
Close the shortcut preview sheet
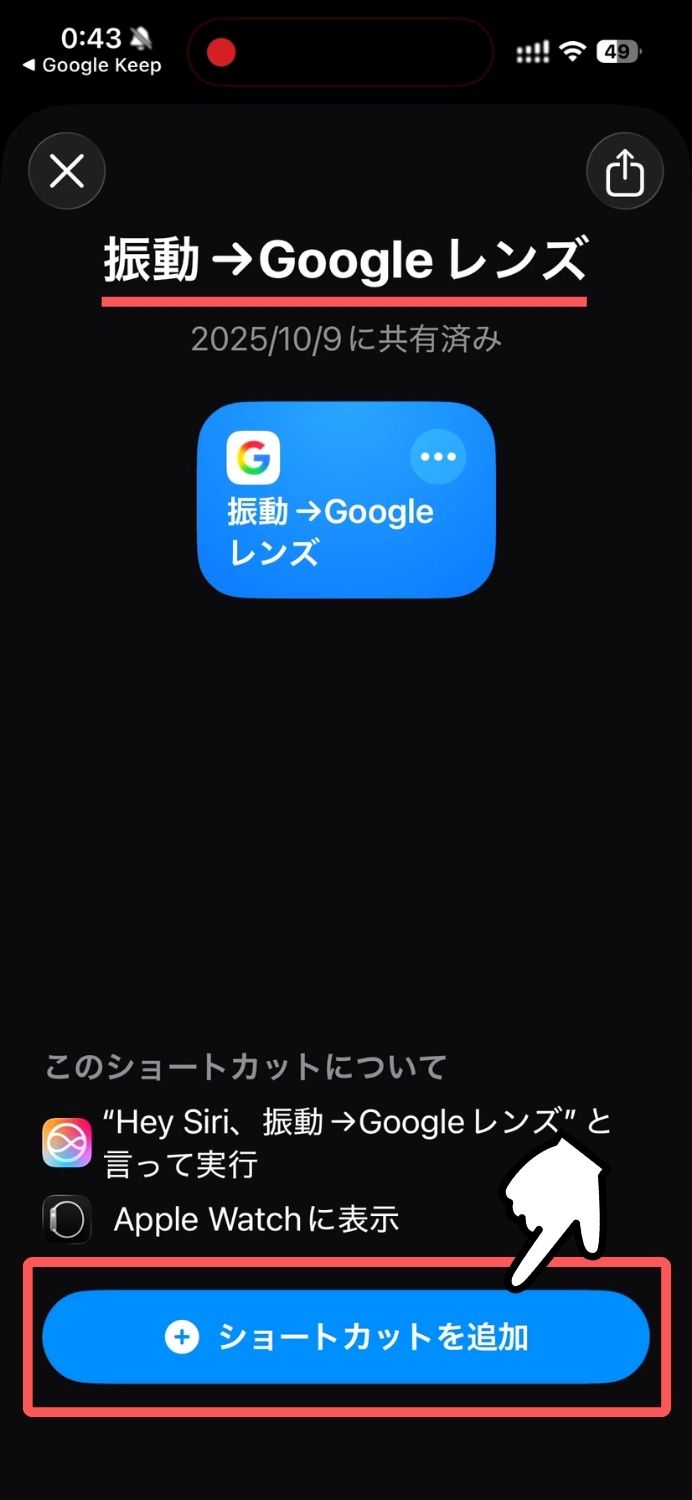pos(67,172)
